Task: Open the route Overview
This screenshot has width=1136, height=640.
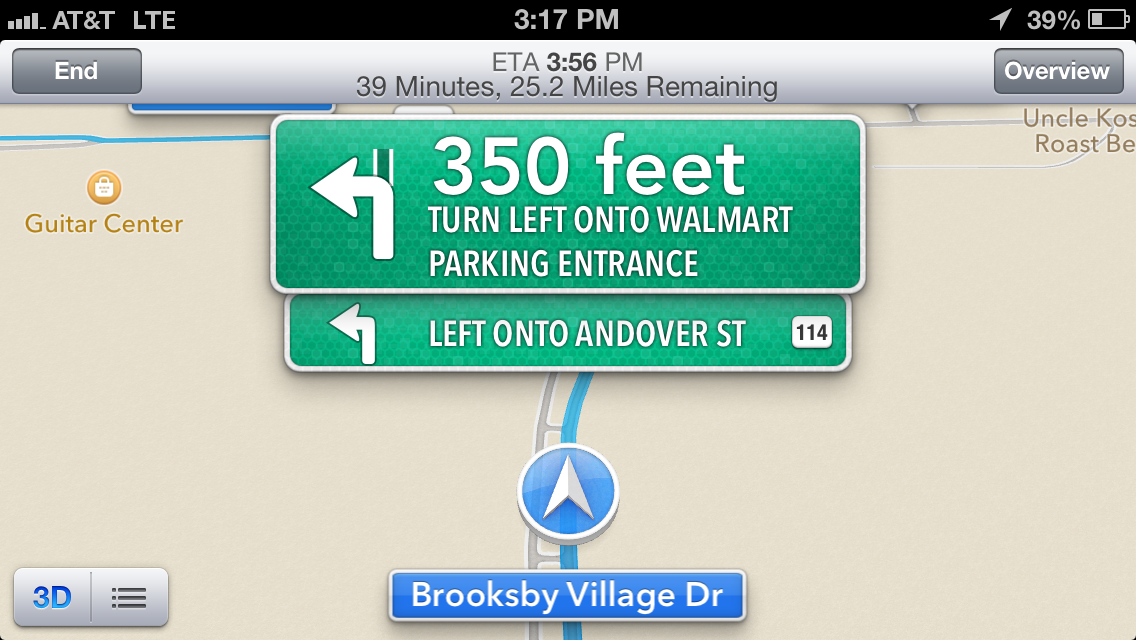Action: tap(1057, 71)
